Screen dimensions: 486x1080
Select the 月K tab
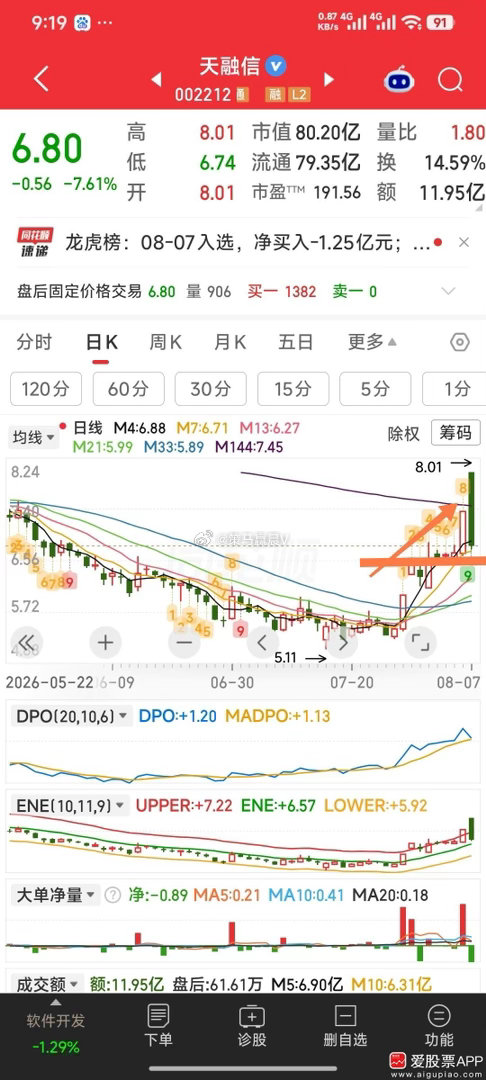tap(230, 342)
